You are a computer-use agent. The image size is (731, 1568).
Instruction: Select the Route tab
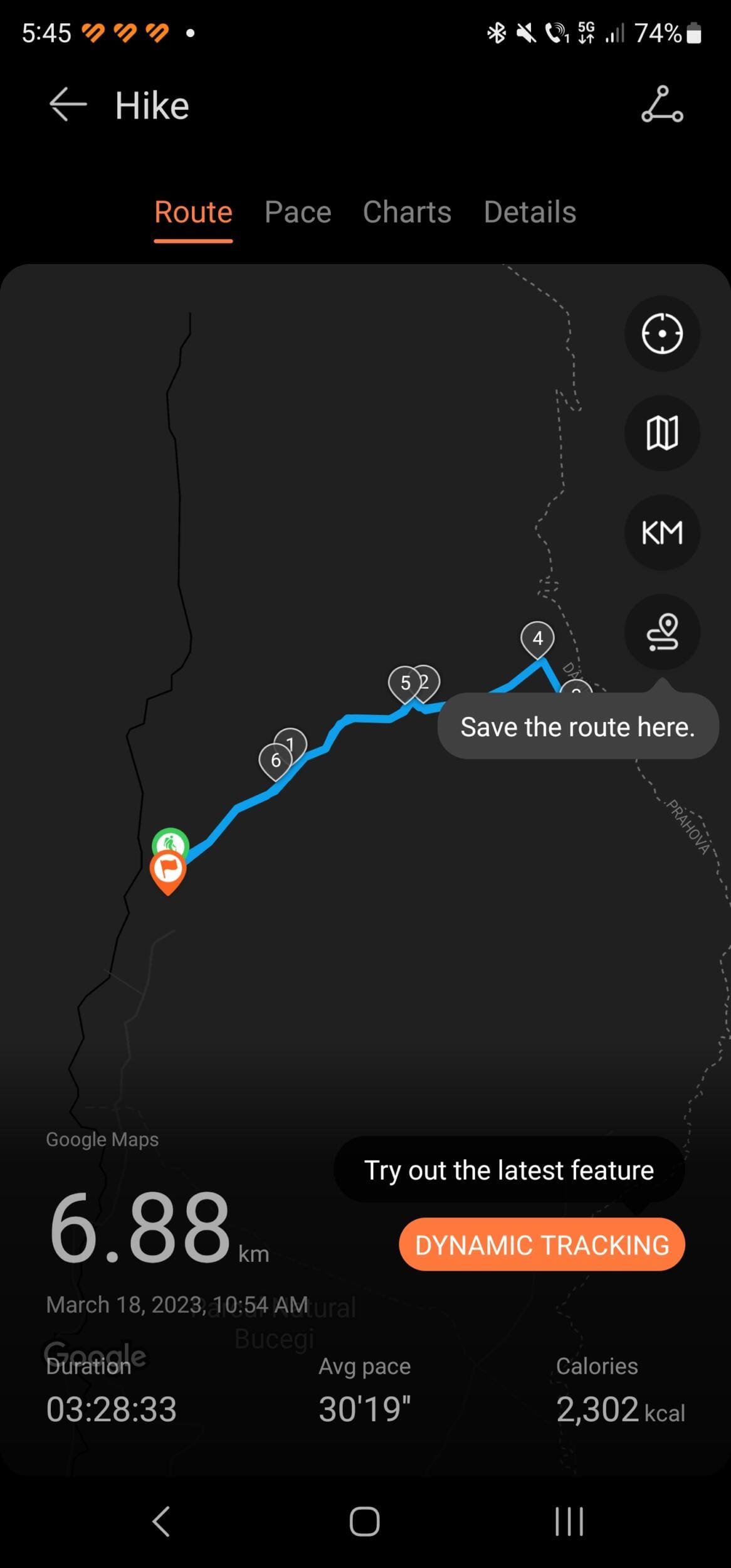[x=193, y=212]
